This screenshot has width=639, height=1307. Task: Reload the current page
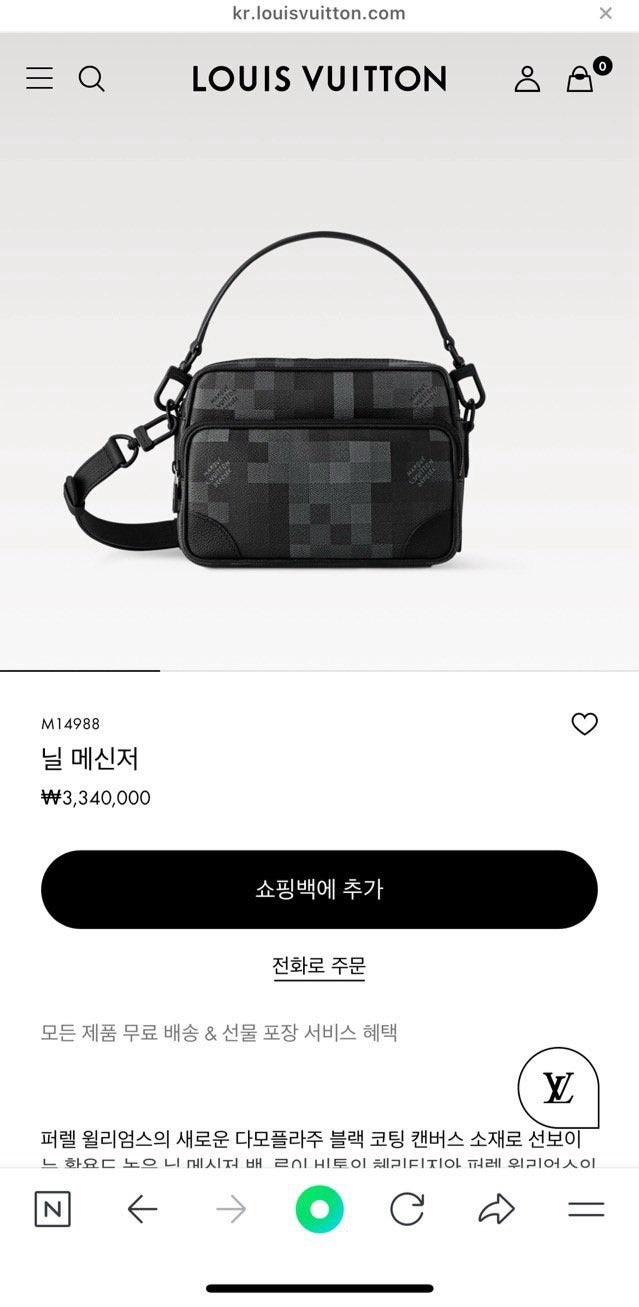(407, 1210)
